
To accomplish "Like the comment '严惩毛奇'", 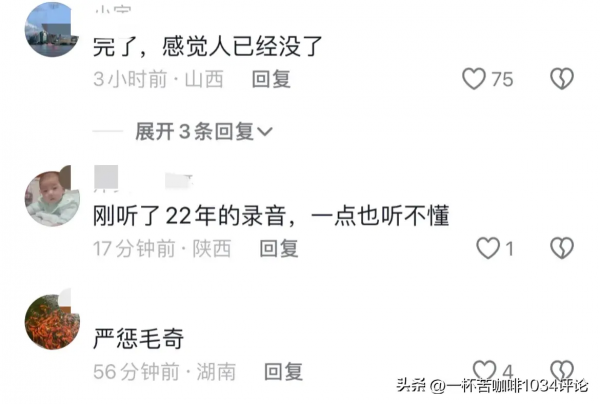I will (x=485, y=371).
